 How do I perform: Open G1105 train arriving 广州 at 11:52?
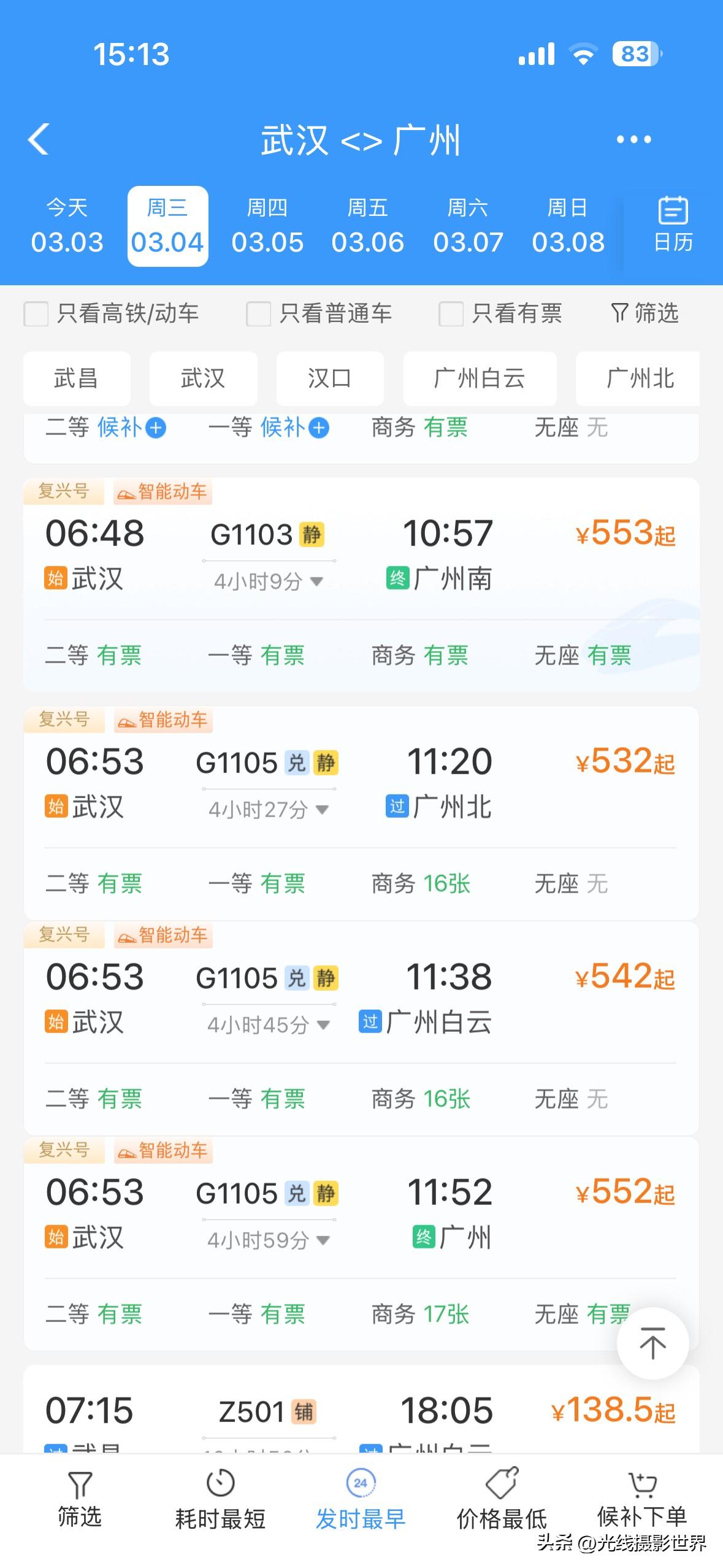(361, 1243)
